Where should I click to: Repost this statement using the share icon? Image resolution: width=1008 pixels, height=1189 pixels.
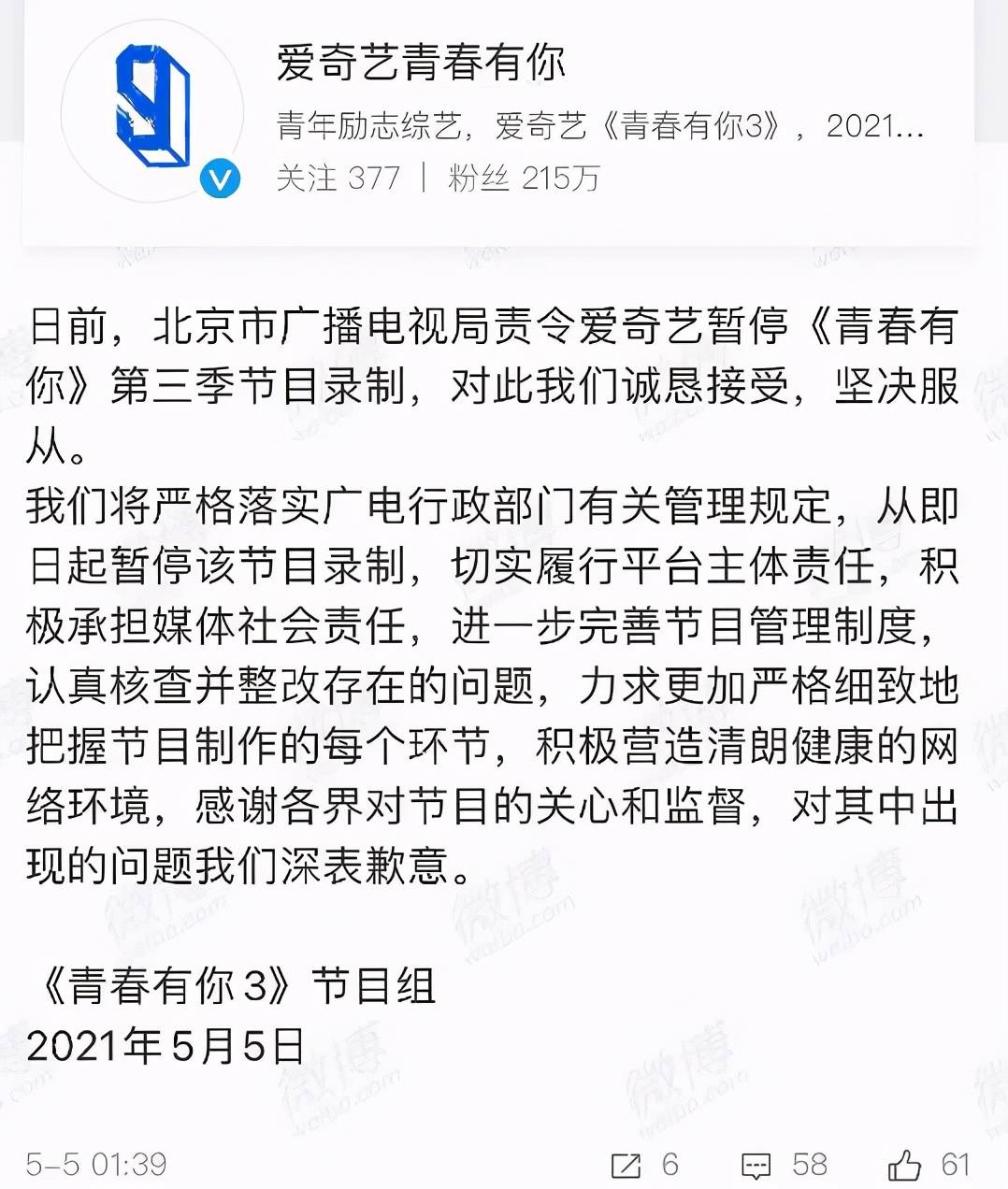626,1165
